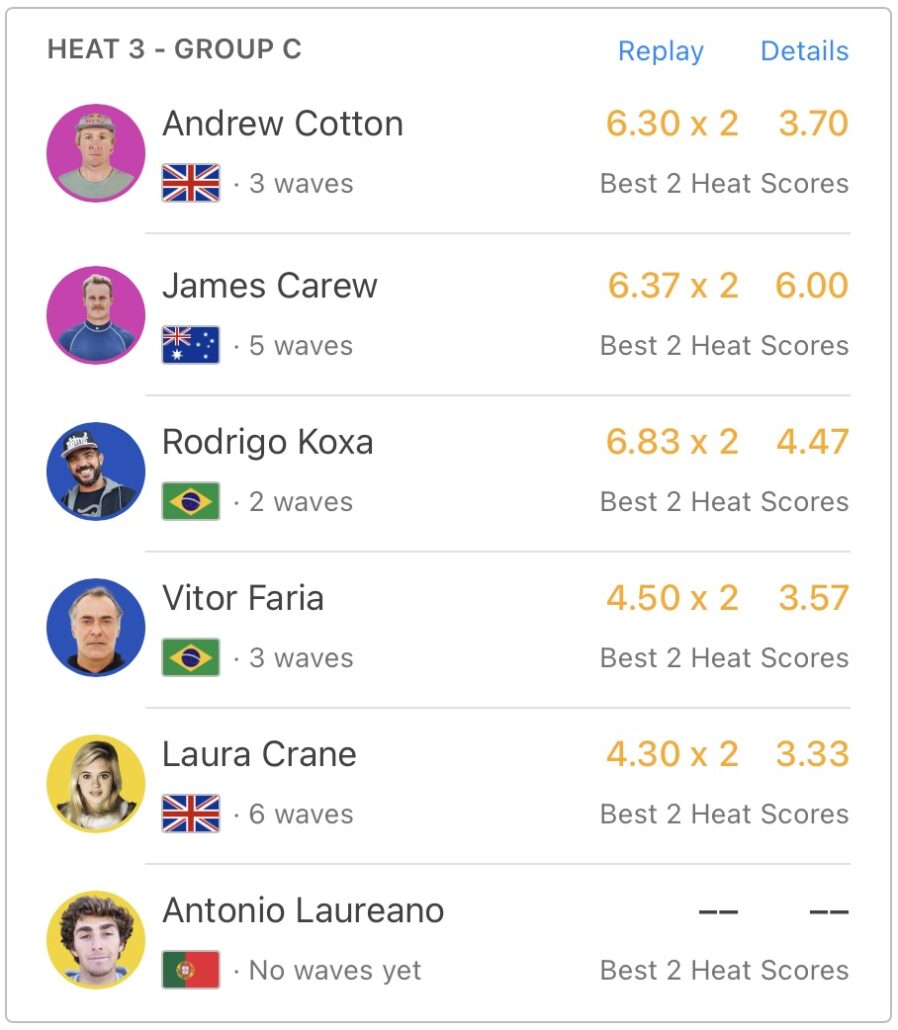
Task: View Details of Heat 3 Group C
Action: pos(804,51)
